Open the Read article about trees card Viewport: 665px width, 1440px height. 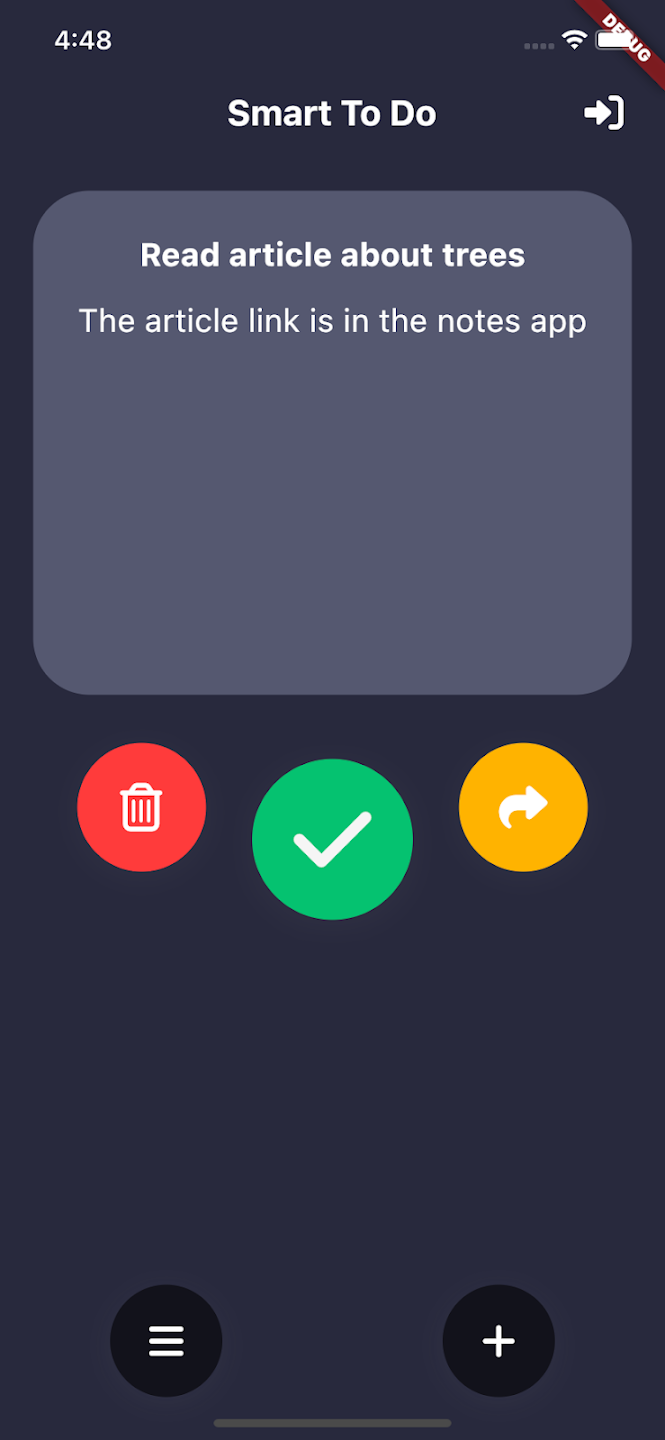(x=332, y=442)
